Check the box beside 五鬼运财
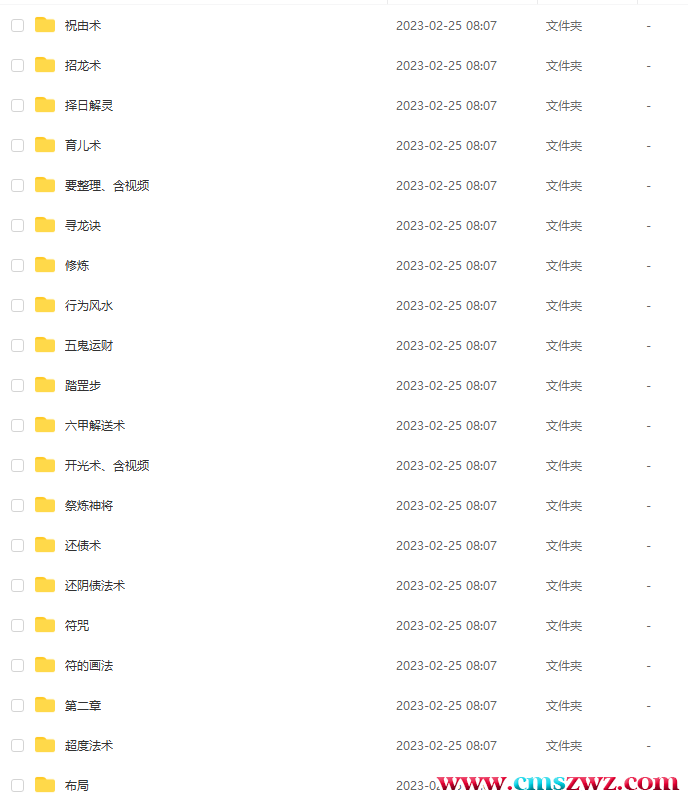 17,345
